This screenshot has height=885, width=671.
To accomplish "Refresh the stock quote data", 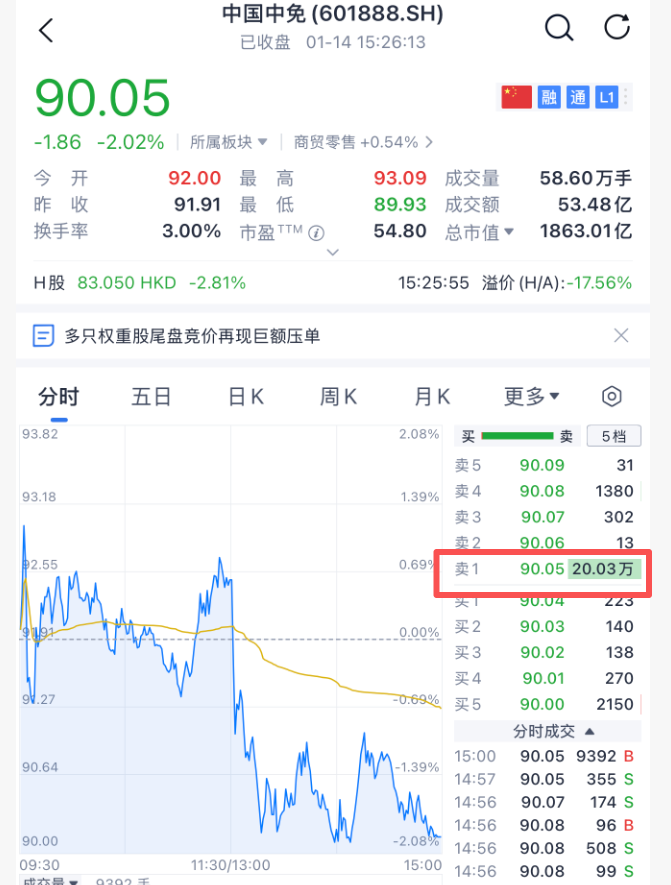I will tap(618, 28).
